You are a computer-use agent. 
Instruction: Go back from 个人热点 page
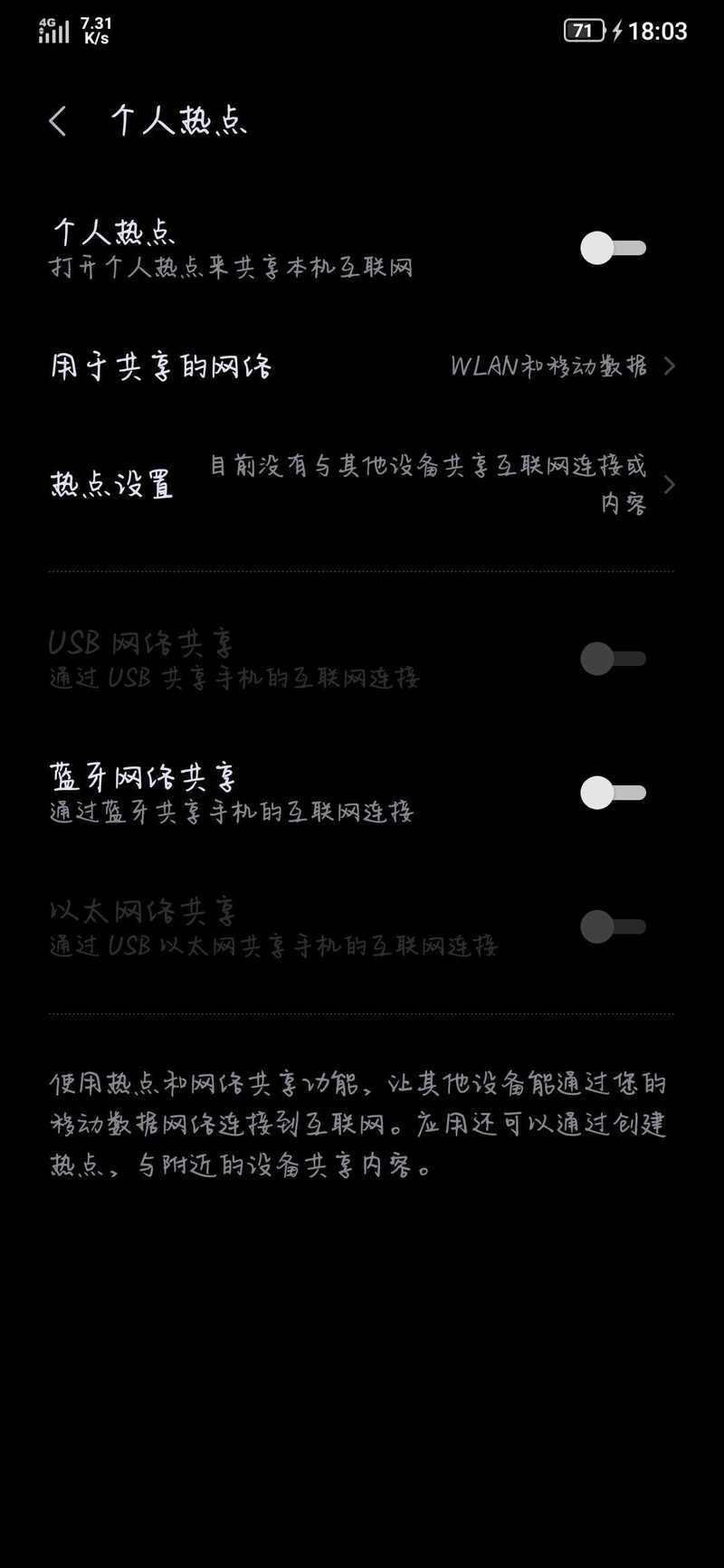point(58,121)
